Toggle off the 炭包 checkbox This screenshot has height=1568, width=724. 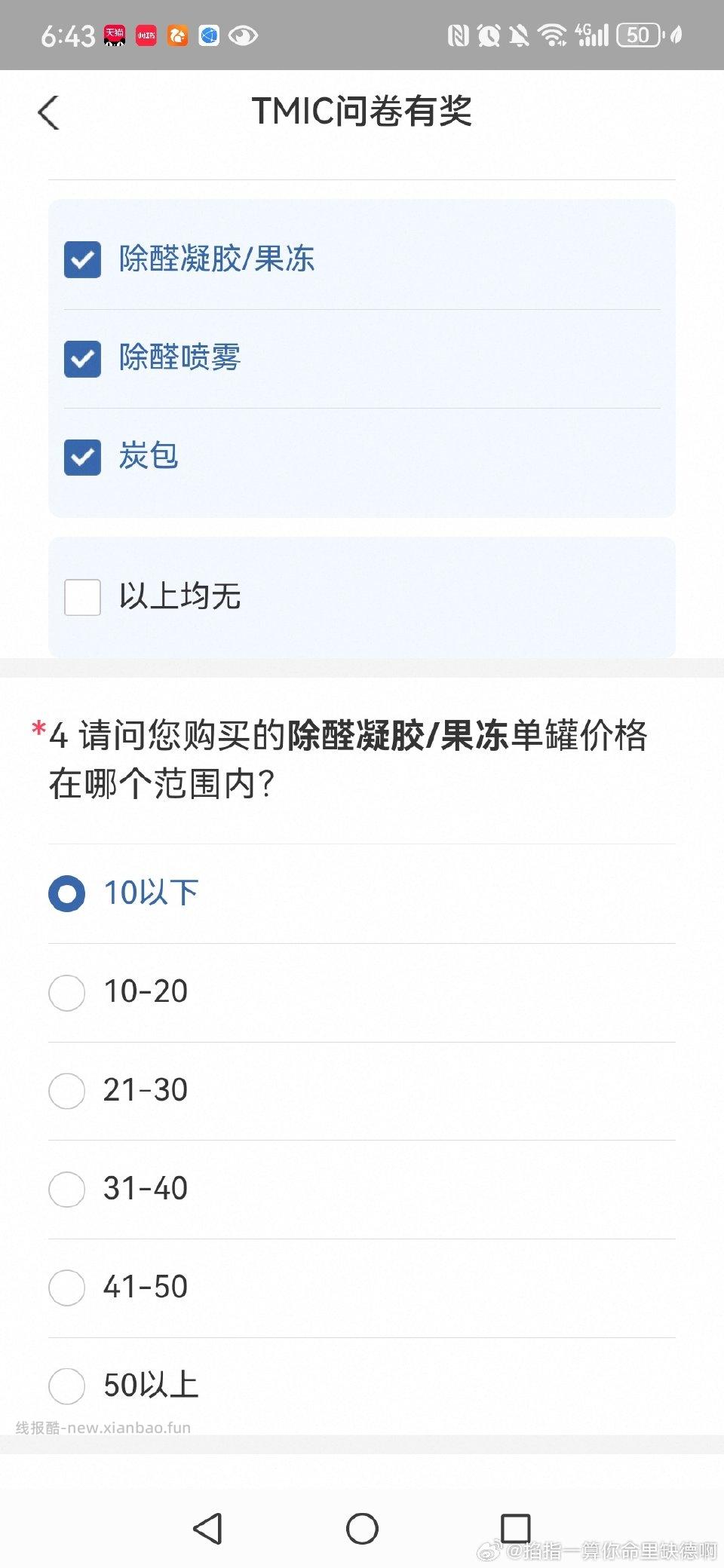(82, 457)
